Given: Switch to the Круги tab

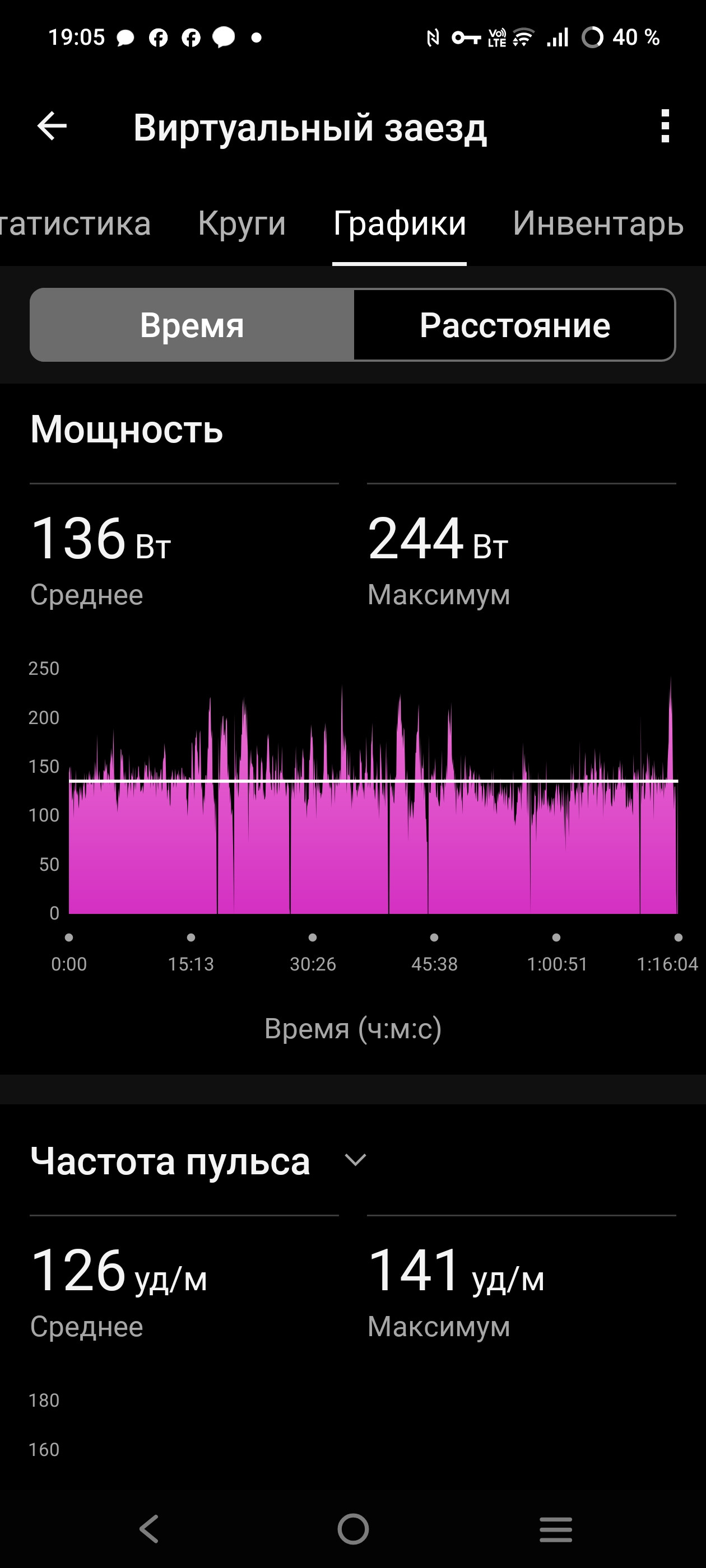Looking at the screenshot, I should point(242,223).
